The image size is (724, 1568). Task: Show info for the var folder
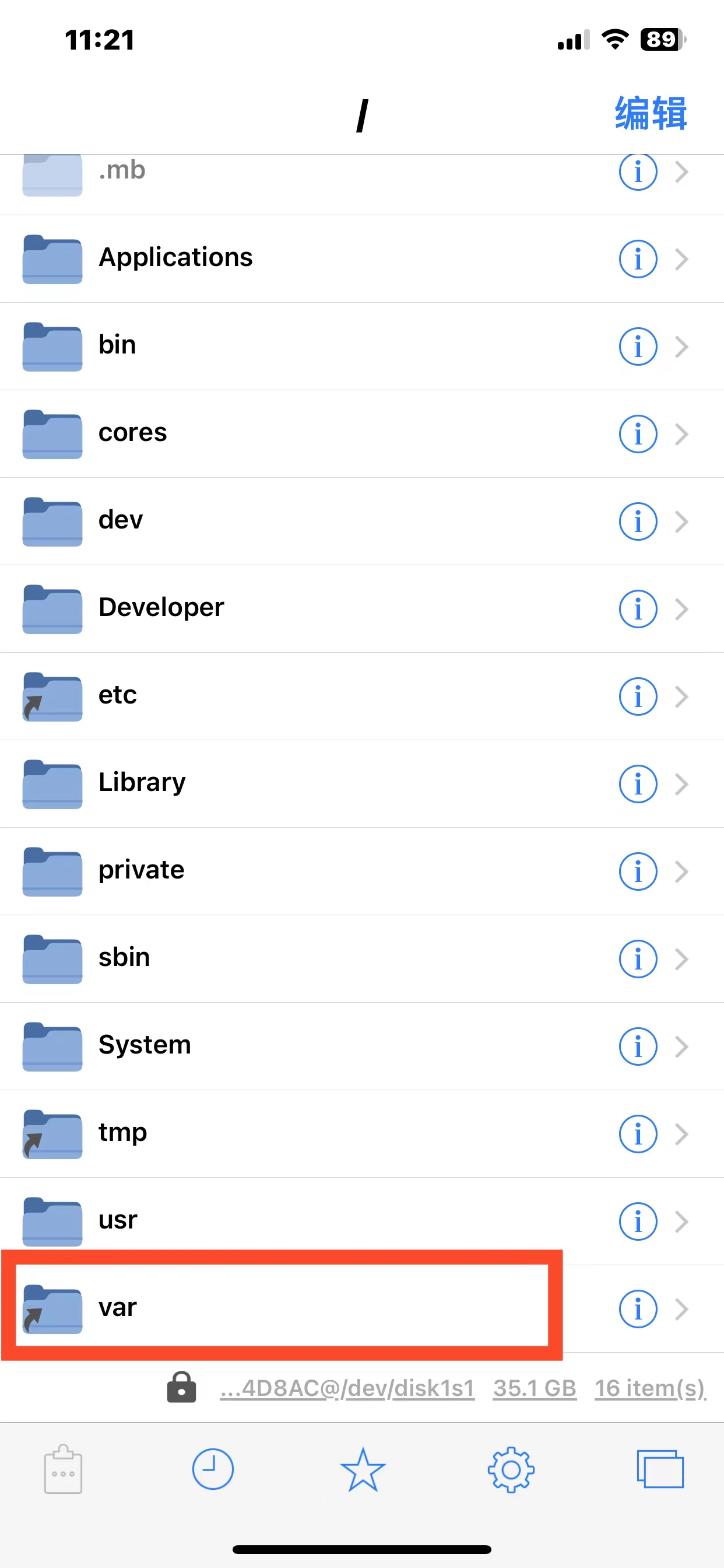click(x=637, y=1308)
